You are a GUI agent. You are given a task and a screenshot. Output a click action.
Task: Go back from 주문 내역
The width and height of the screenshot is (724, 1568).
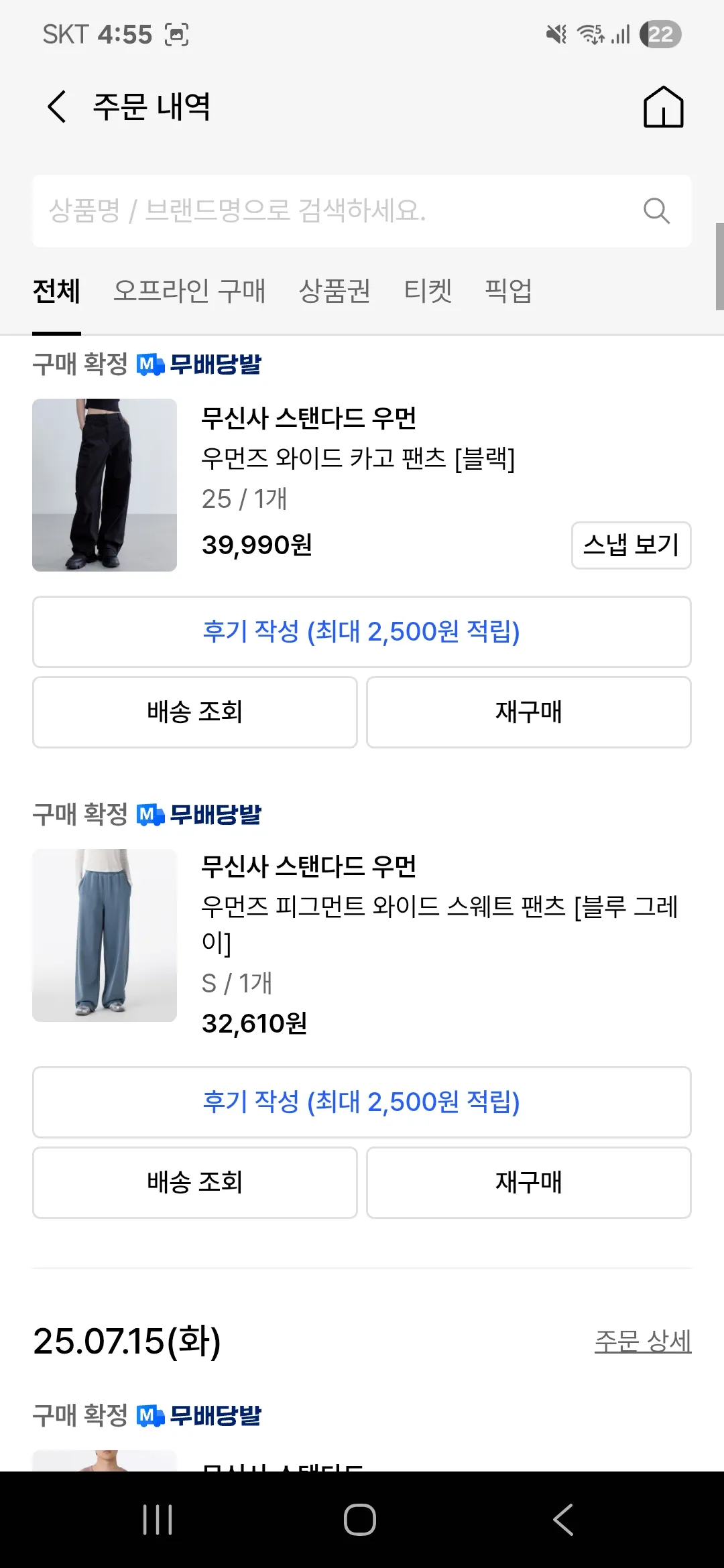[57, 107]
